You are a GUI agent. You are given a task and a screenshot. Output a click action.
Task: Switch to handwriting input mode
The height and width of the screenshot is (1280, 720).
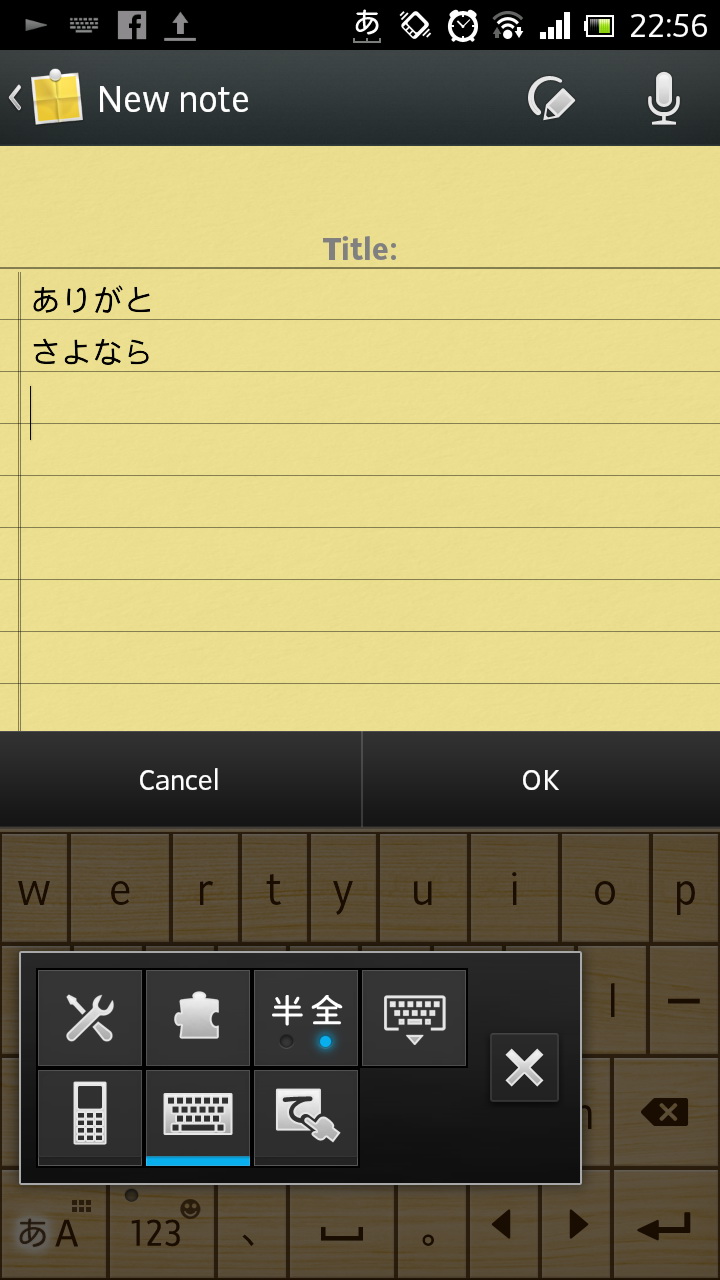[306, 1117]
